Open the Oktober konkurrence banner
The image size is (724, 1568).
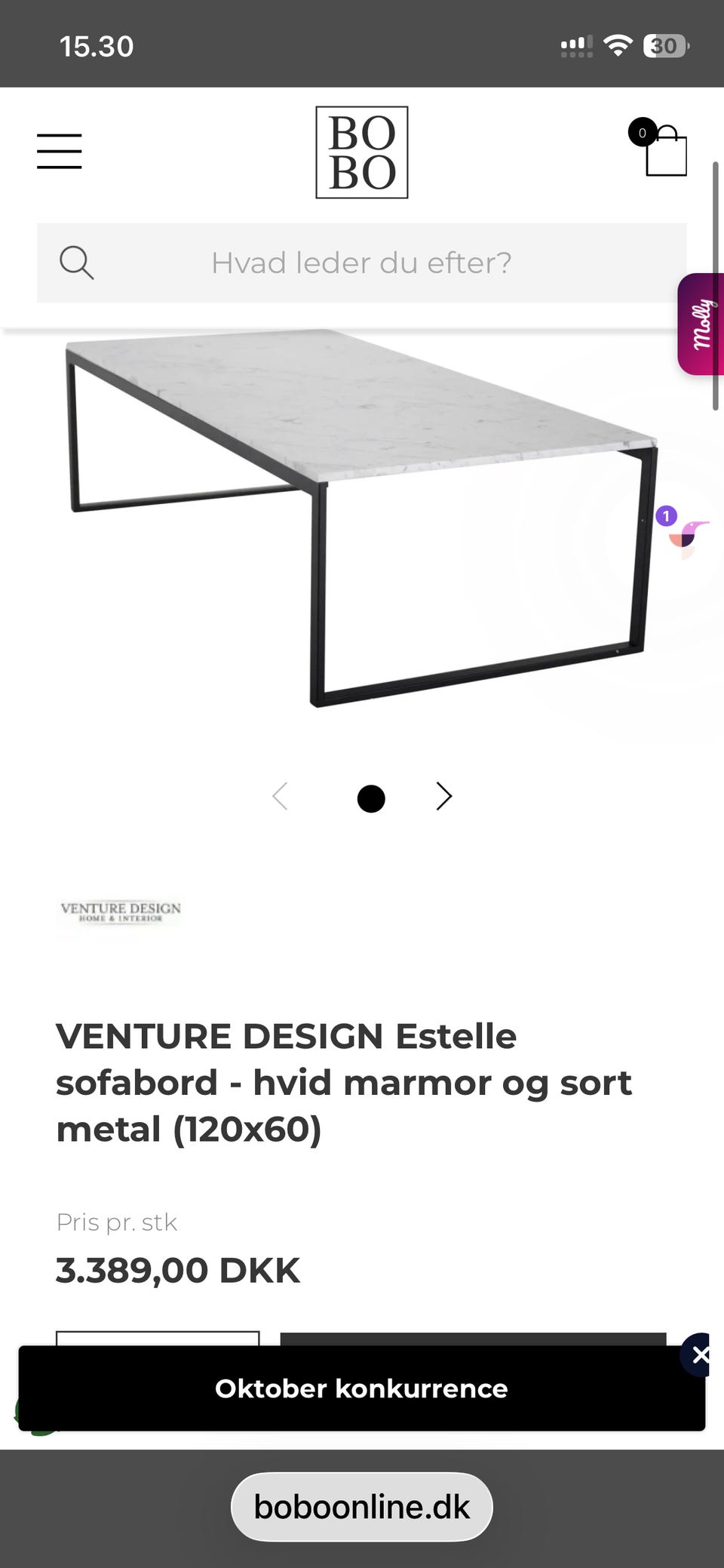(362, 1388)
